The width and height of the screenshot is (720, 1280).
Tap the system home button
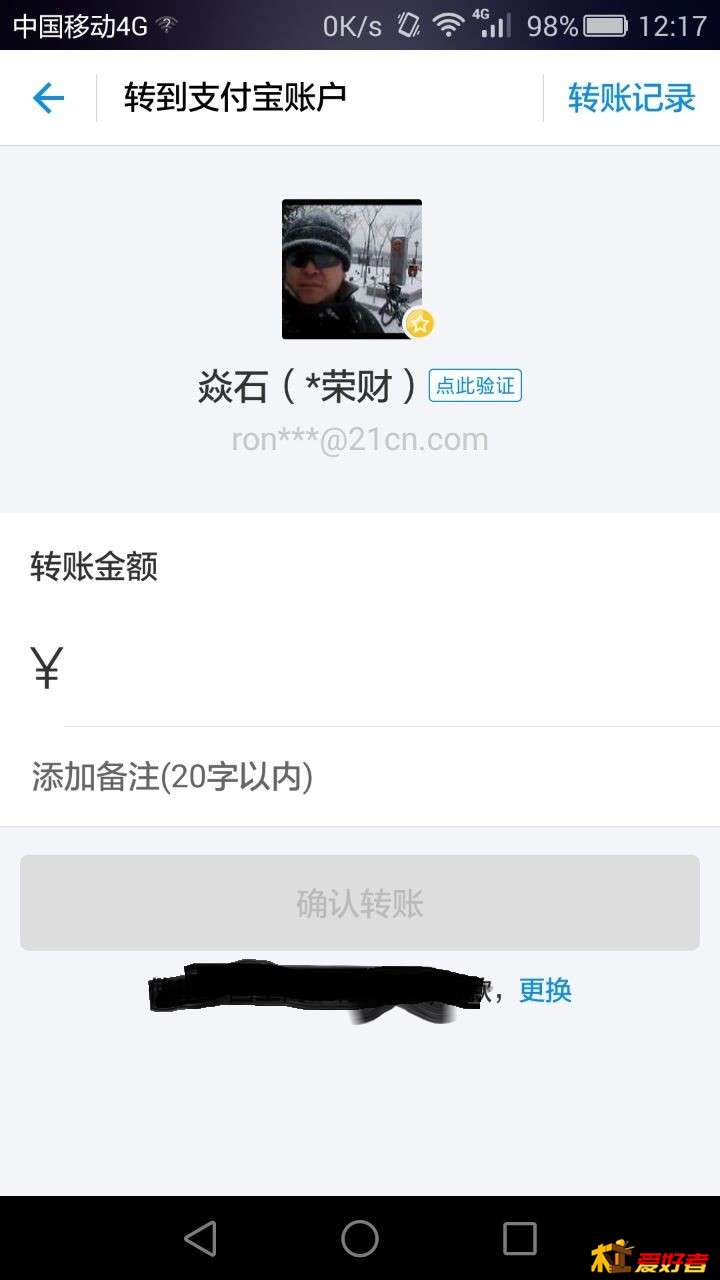[x=360, y=1239]
